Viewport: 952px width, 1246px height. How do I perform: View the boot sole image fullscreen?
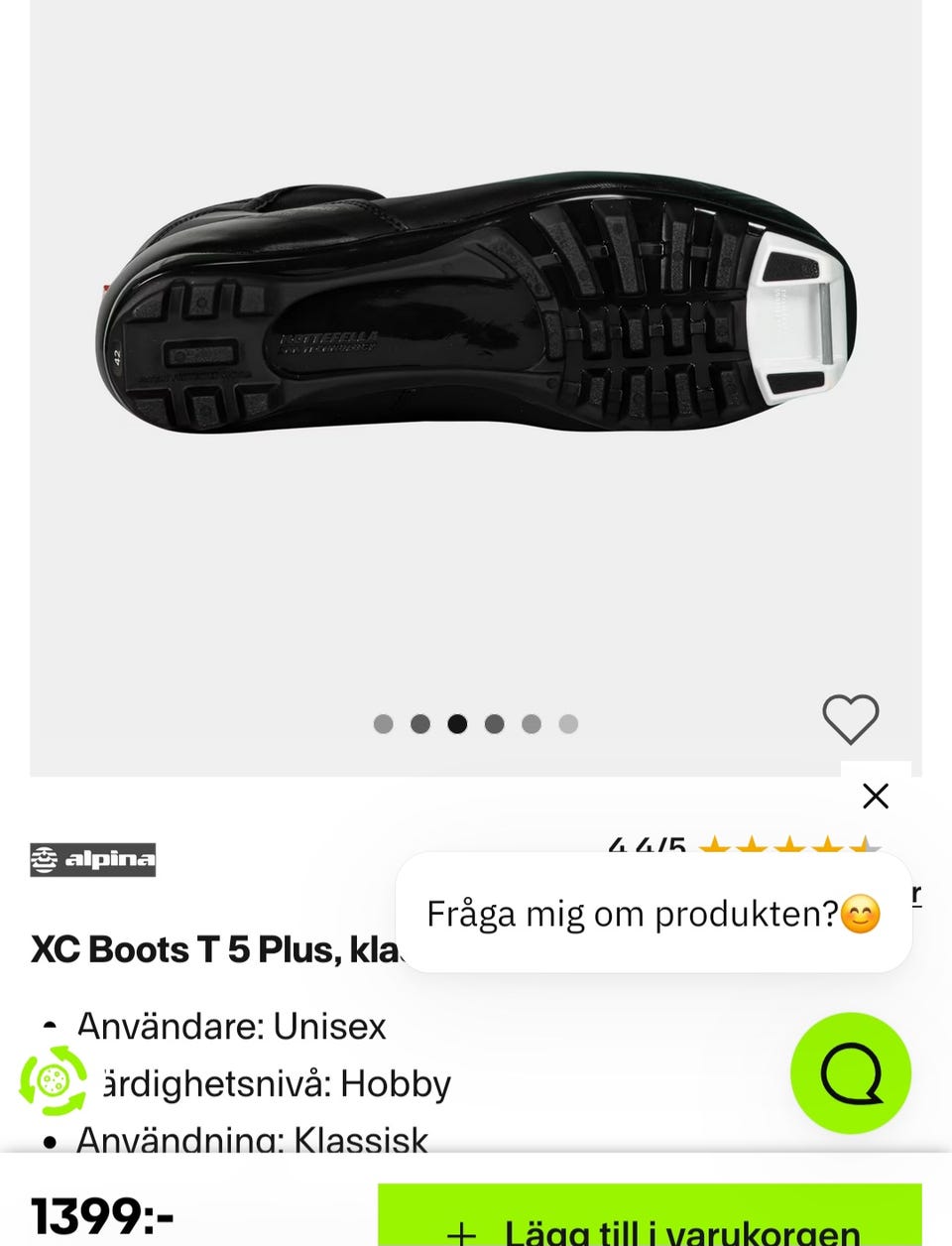tap(476, 308)
